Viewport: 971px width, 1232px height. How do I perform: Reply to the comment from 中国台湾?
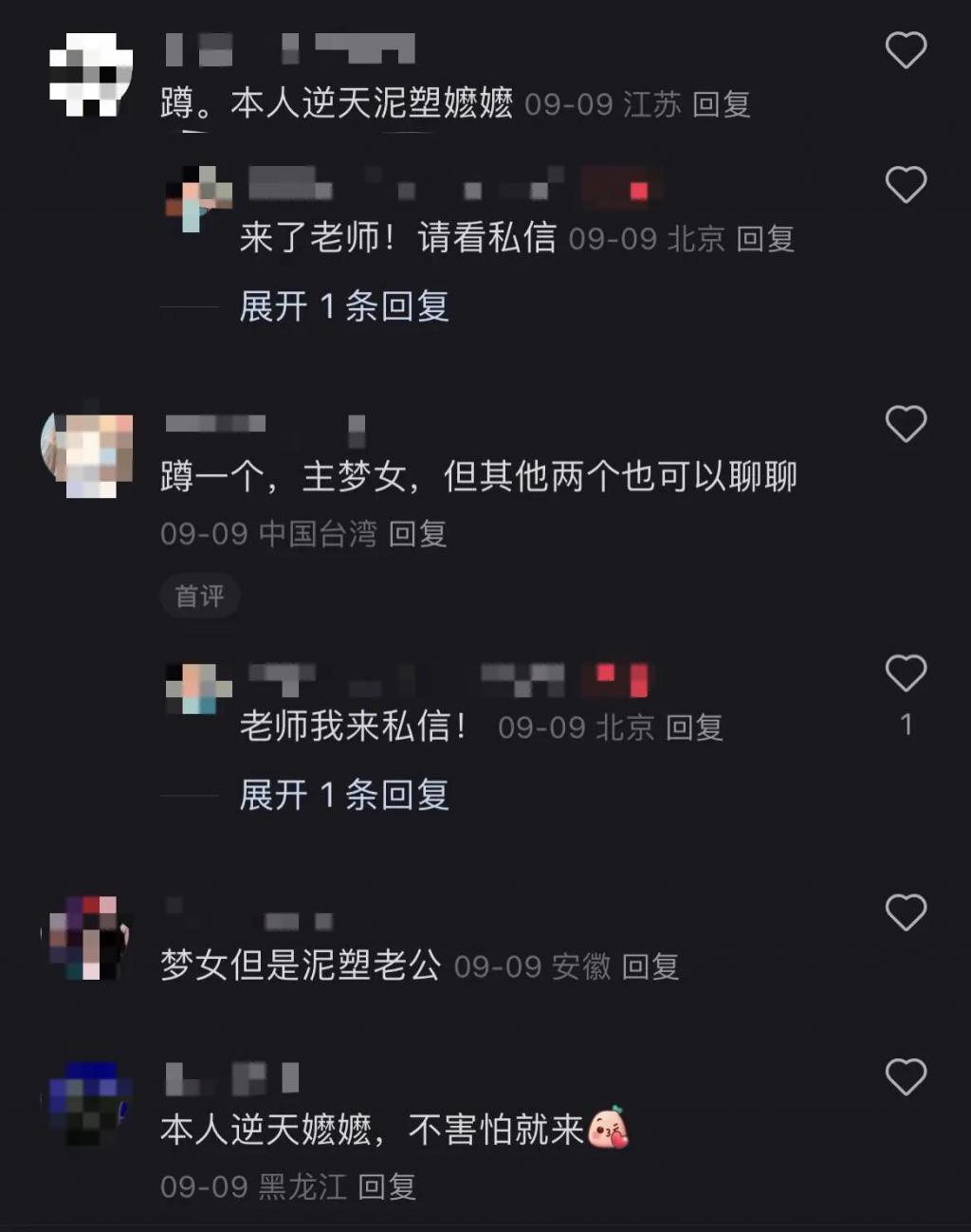coord(418,534)
